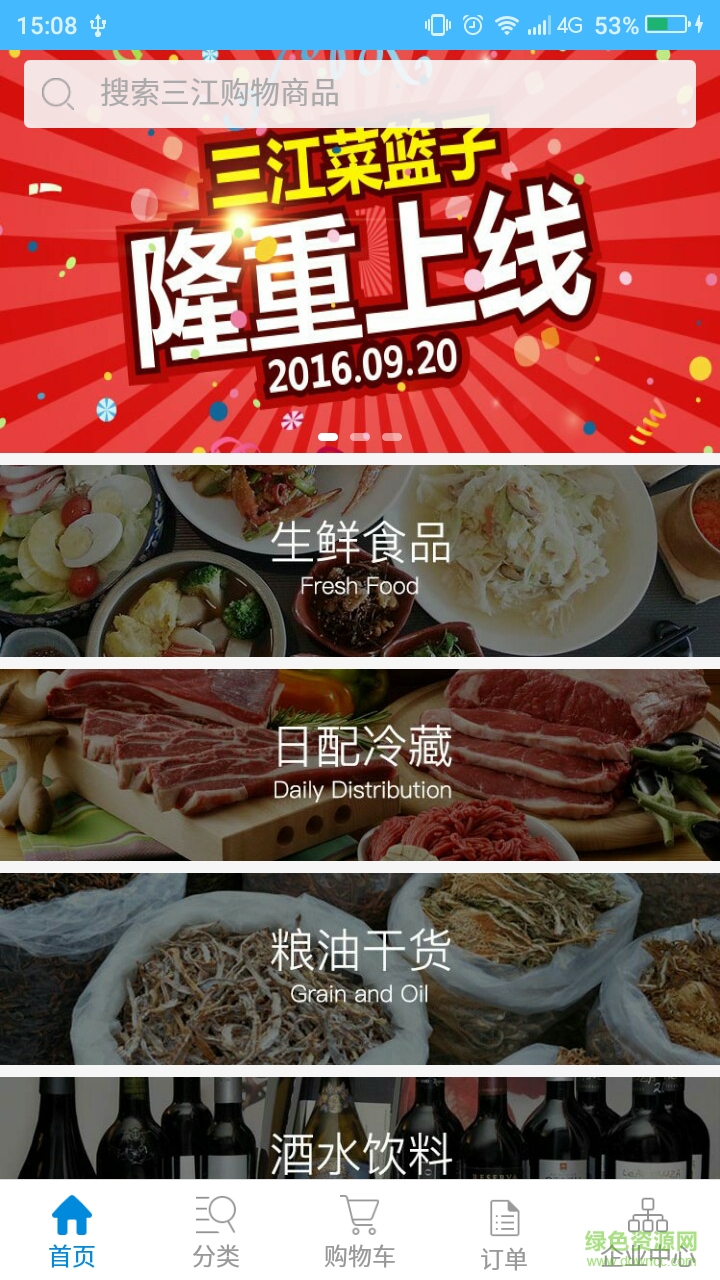Screen dimensions: 720x1280
Task: Select the first carousel indicator dot
Action: point(327,436)
